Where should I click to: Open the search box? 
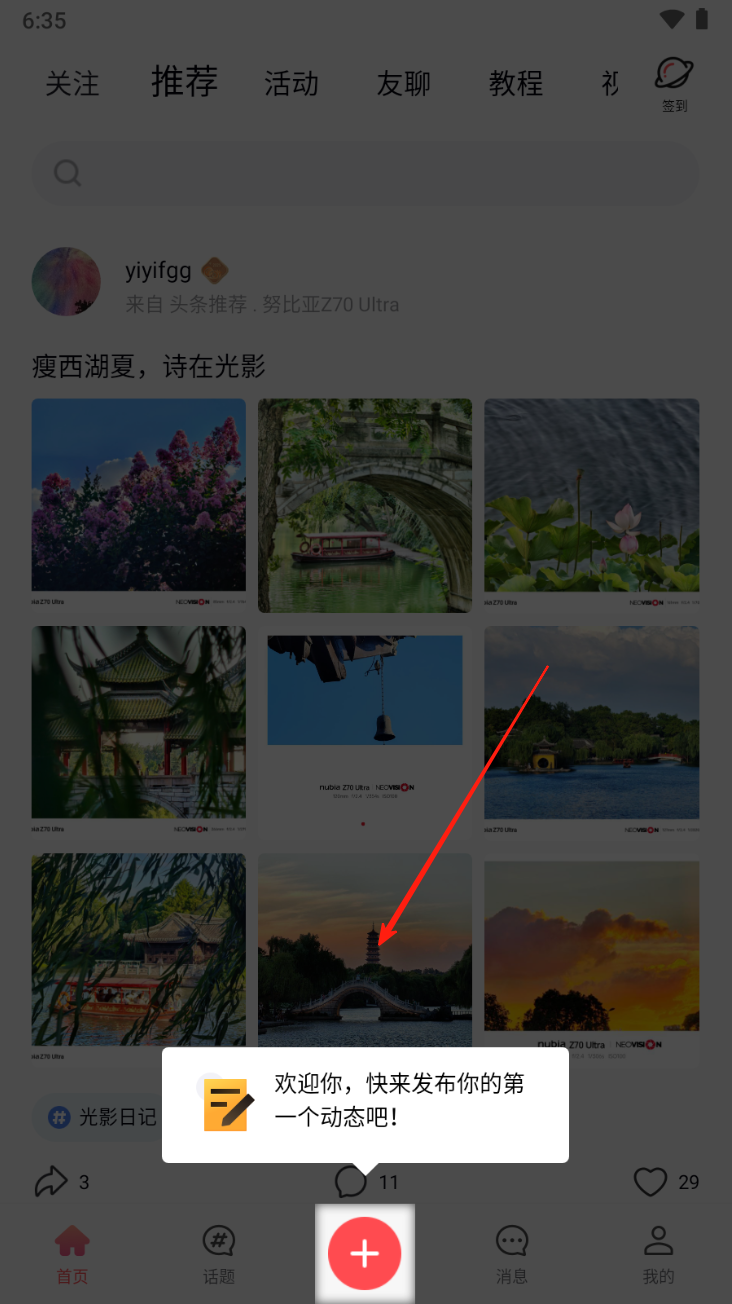pyautogui.click(x=365, y=173)
